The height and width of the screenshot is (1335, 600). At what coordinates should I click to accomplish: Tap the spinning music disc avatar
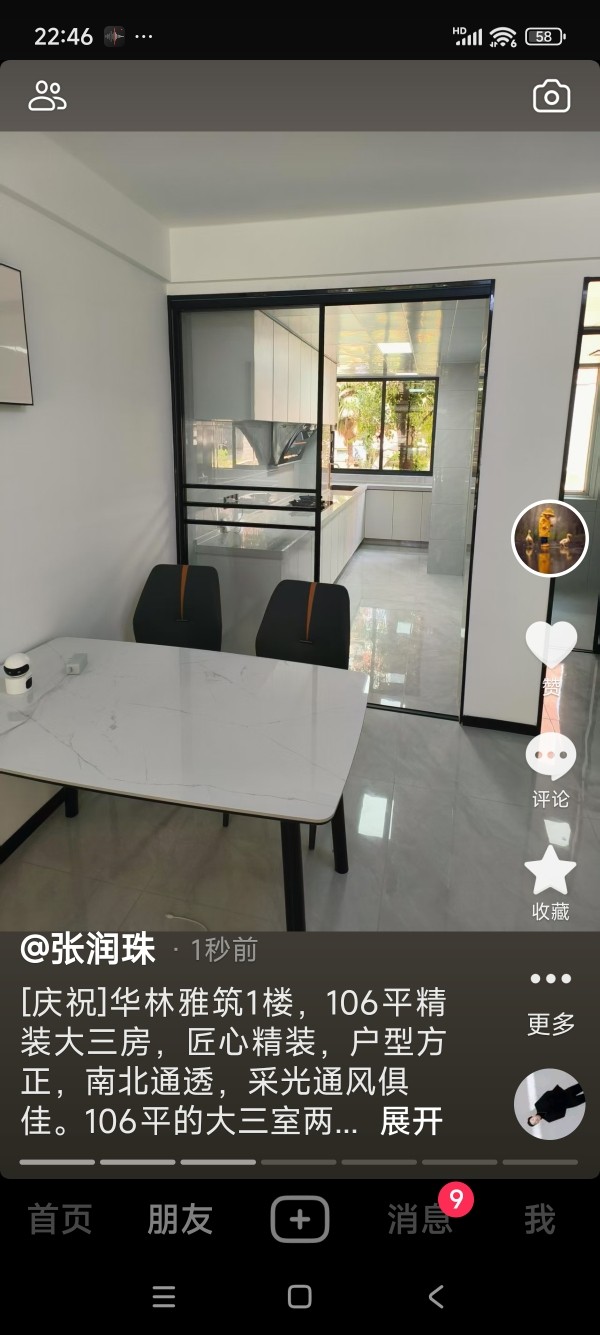[x=549, y=1104]
